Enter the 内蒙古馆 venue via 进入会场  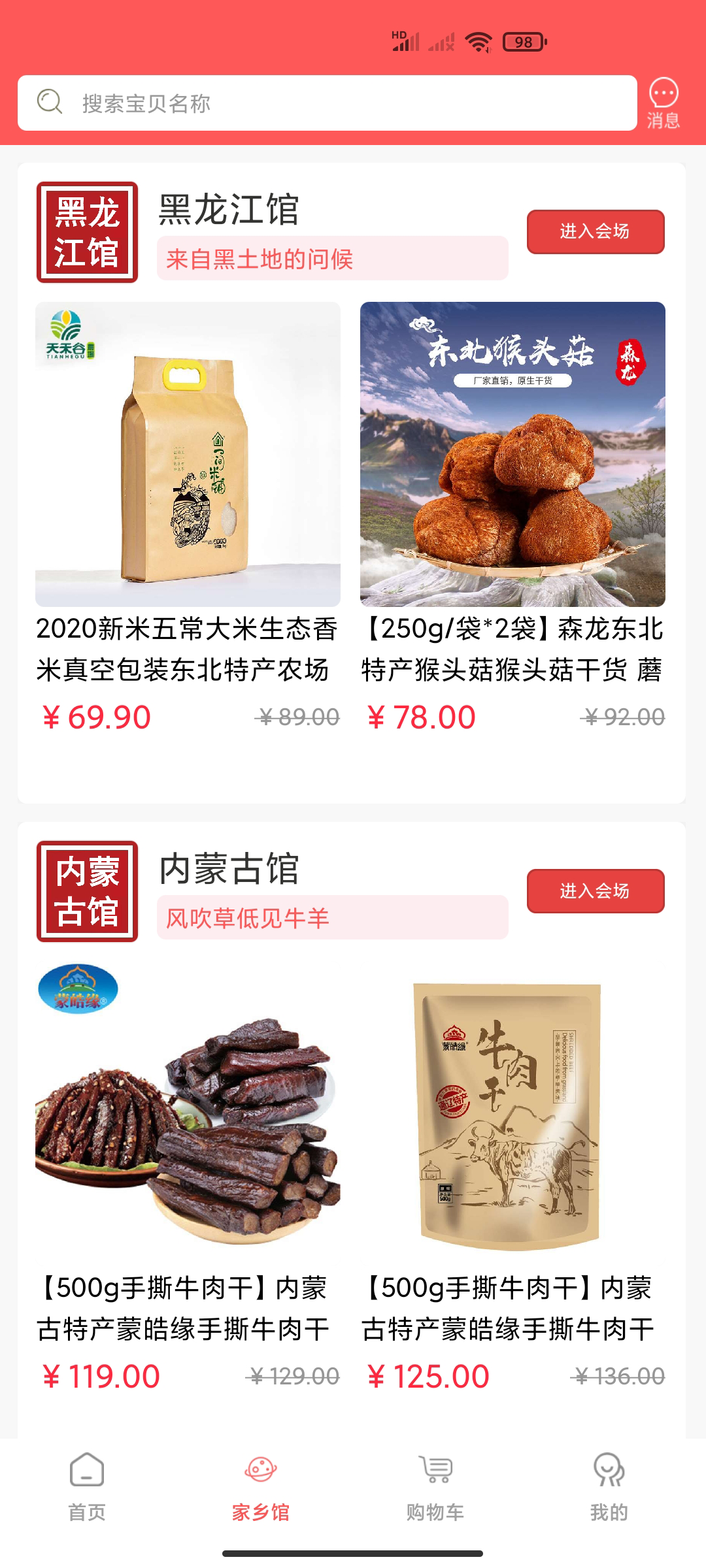[x=595, y=891]
